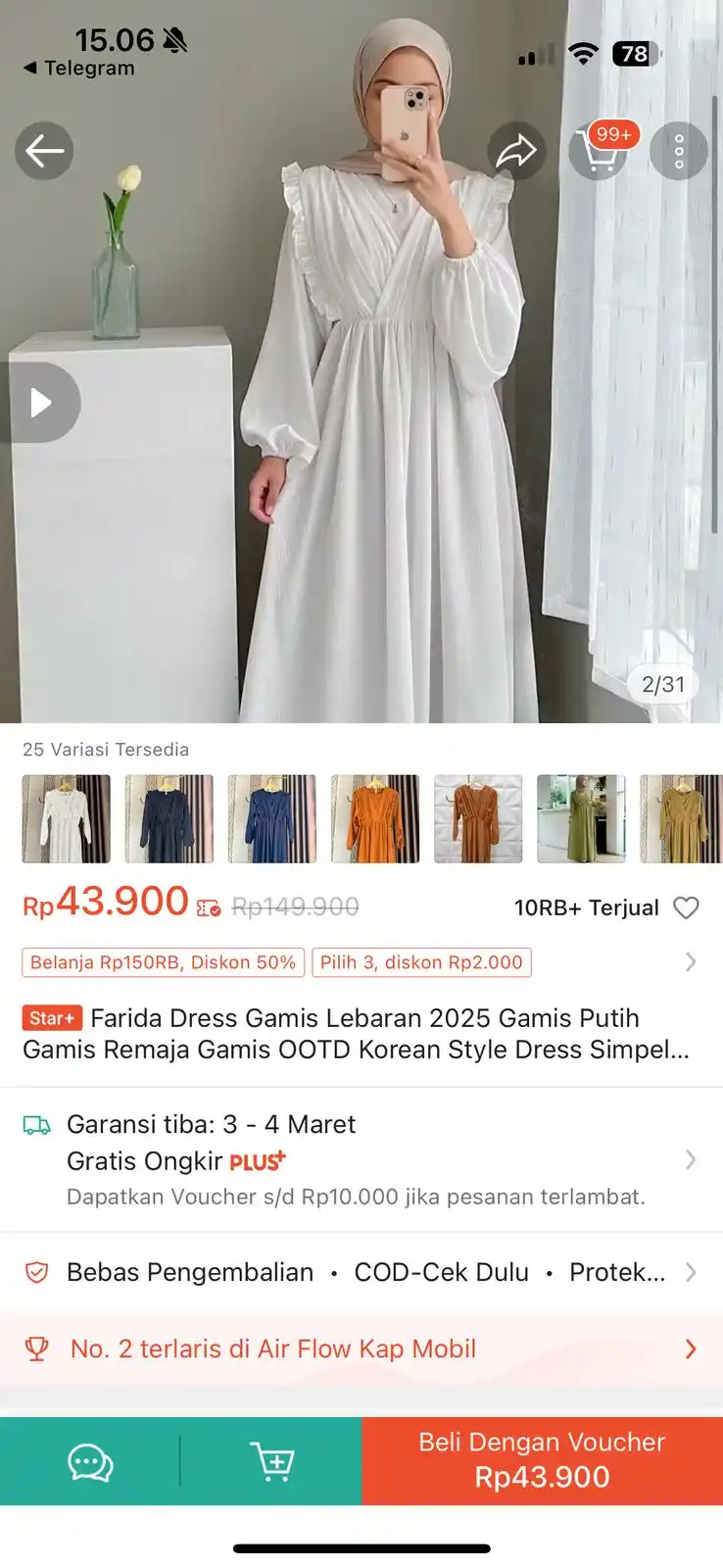Share this product
The width and height of the screenshot is (723, 1568).
[516, 151]
